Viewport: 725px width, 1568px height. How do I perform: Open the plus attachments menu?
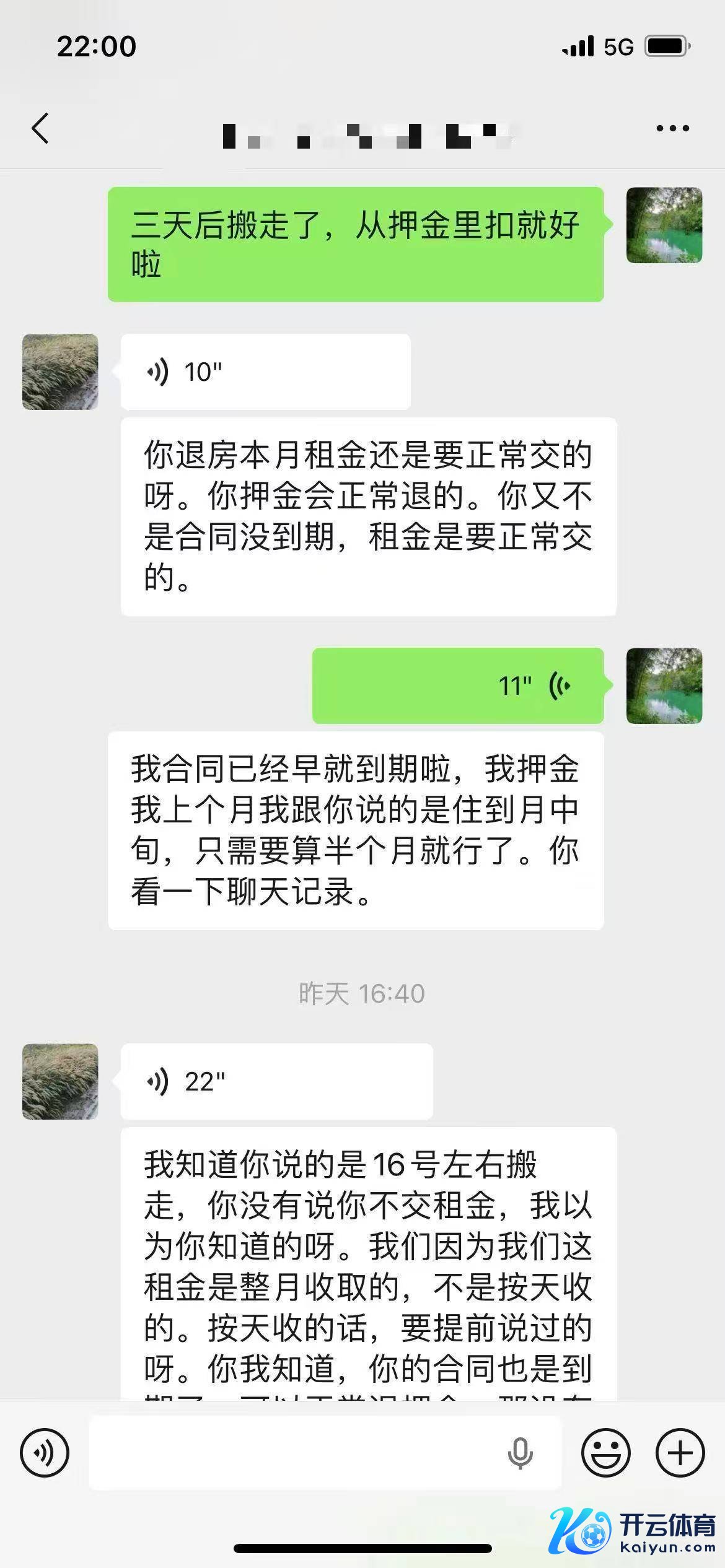click(680, 1453)
